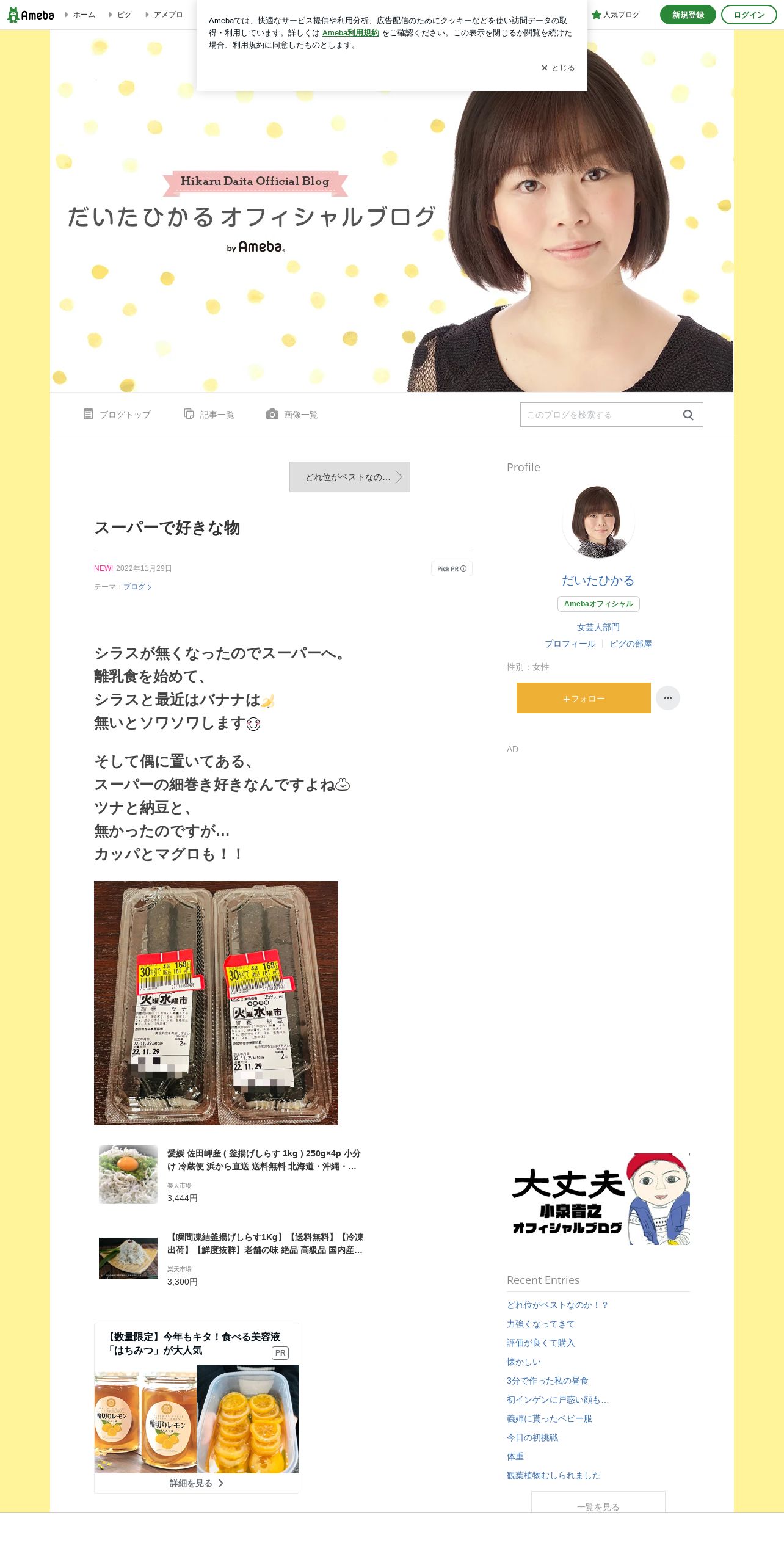Tap the blog search field
The image size is (784, 1568).
[598, 415]
